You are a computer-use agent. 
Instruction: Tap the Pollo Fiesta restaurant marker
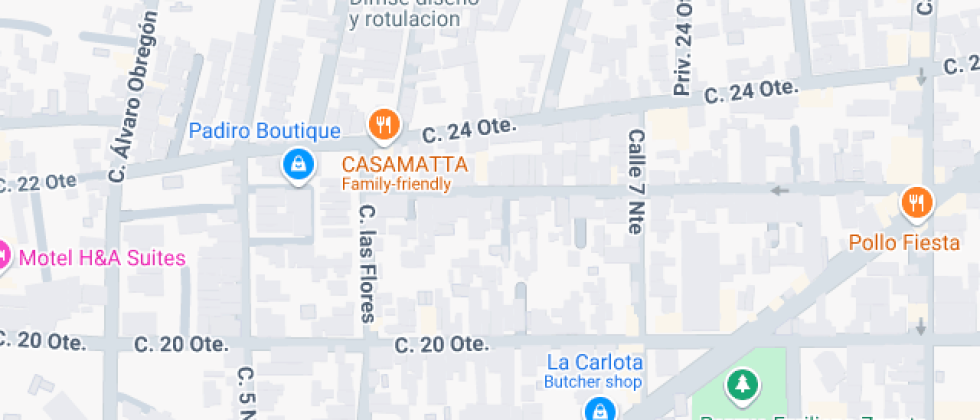[x=916, y=203]
